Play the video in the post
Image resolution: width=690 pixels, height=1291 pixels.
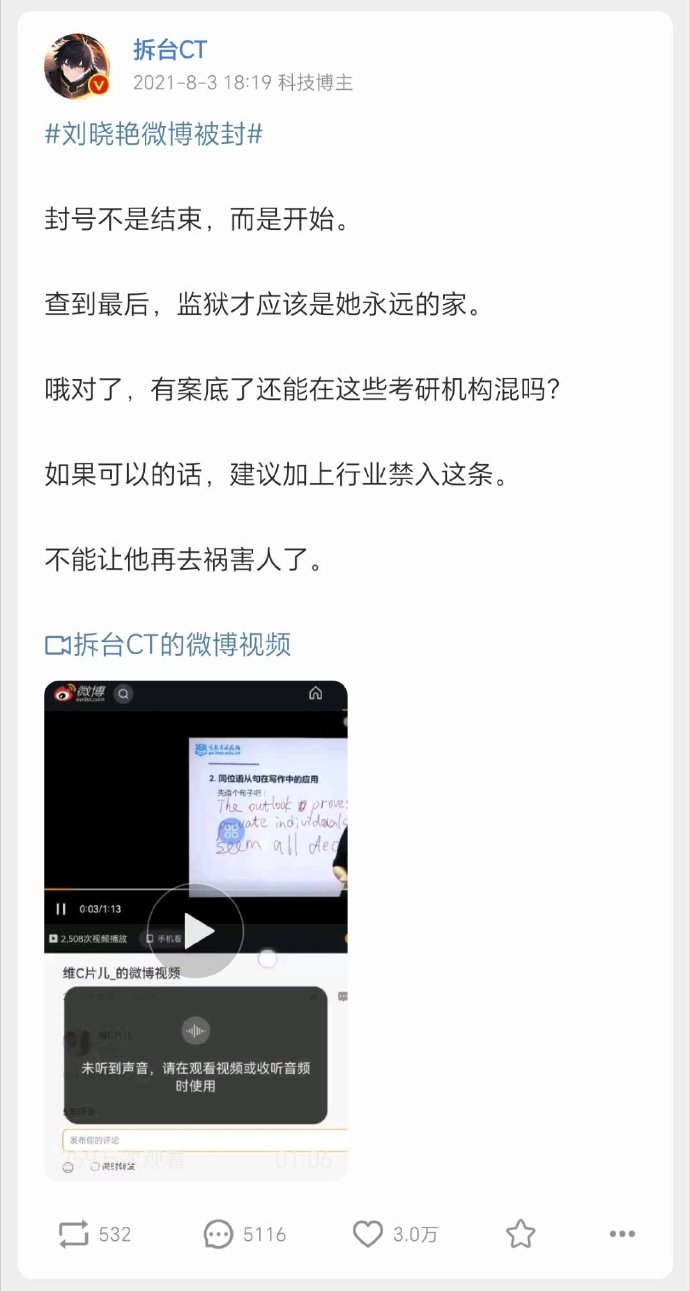pos(196,931)
